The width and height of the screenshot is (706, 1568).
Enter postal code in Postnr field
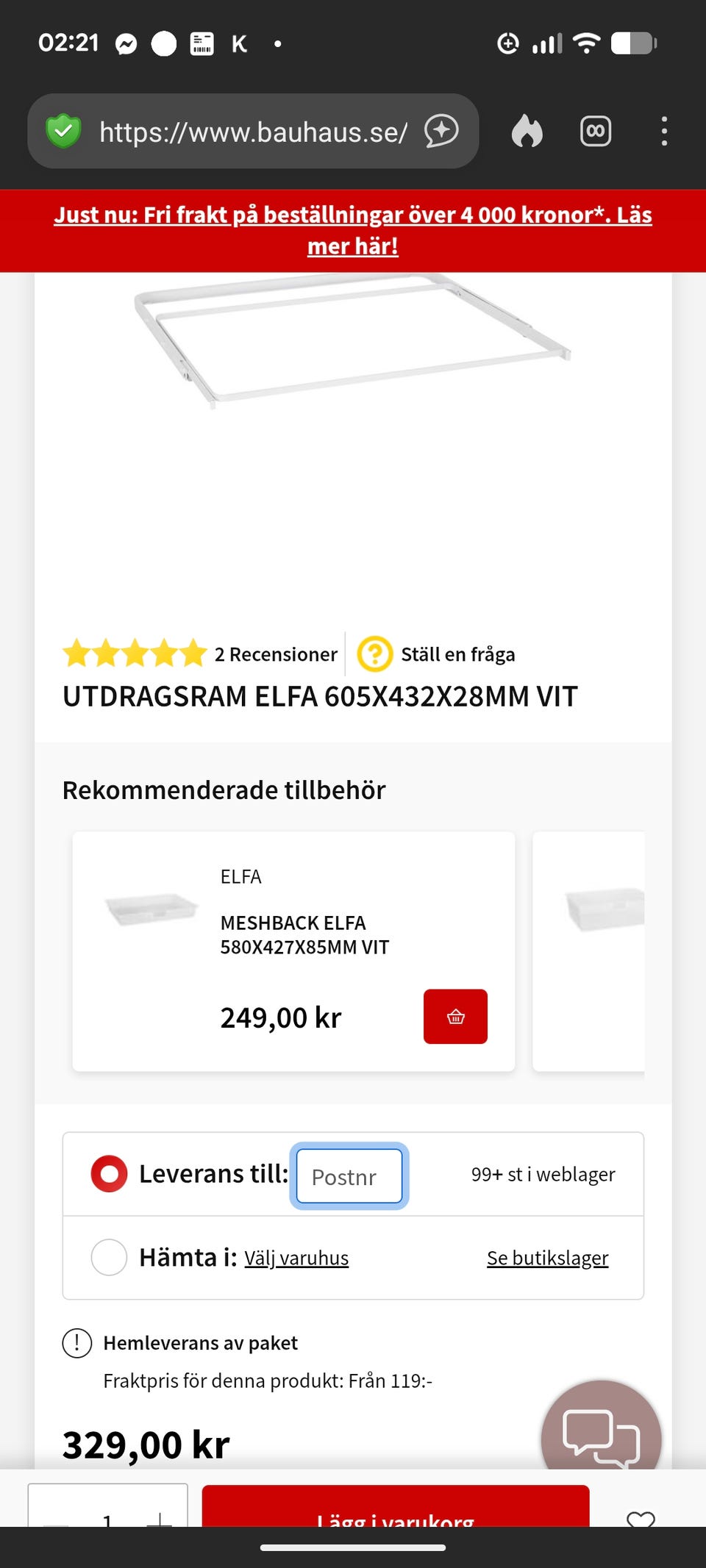point(349,1176)
